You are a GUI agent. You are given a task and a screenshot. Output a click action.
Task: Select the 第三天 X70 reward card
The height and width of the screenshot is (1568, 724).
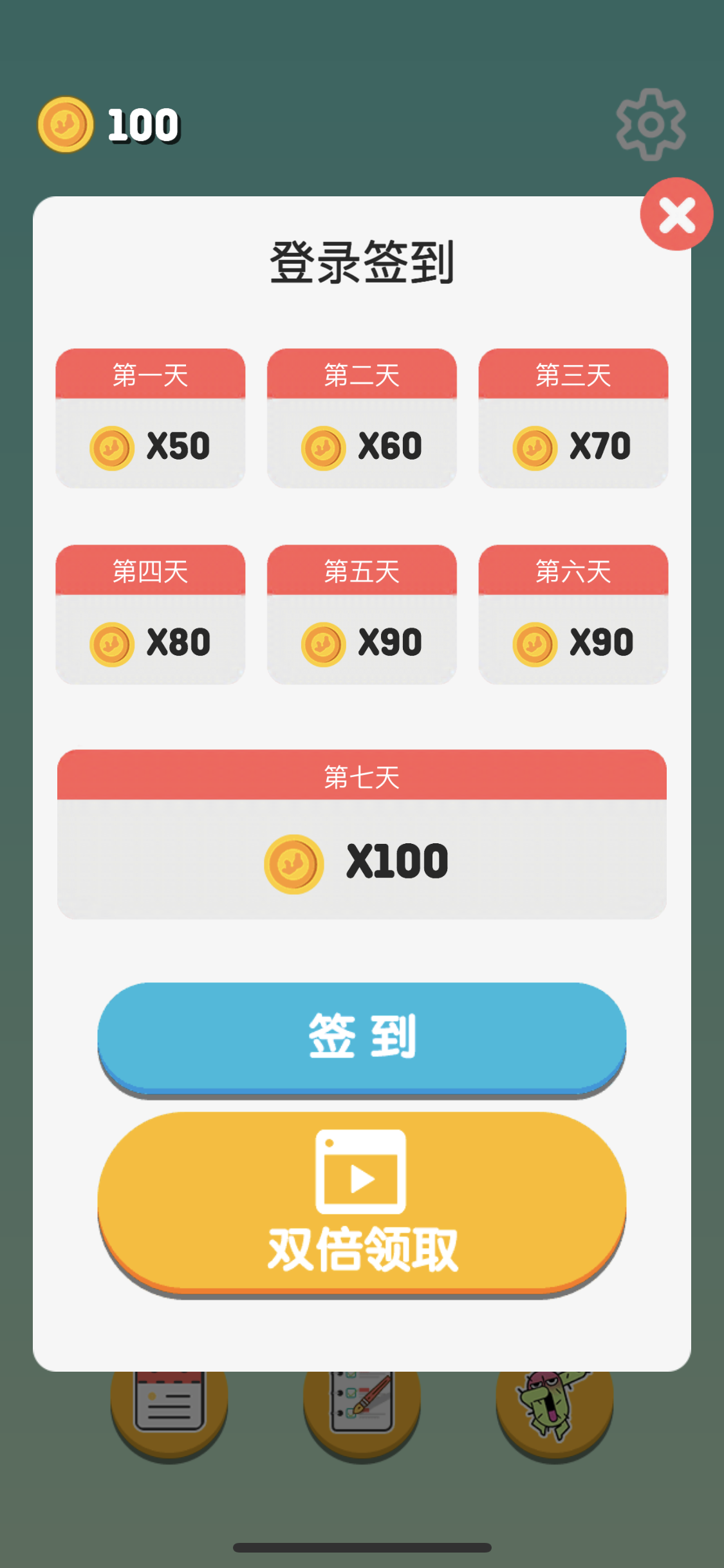573,418
